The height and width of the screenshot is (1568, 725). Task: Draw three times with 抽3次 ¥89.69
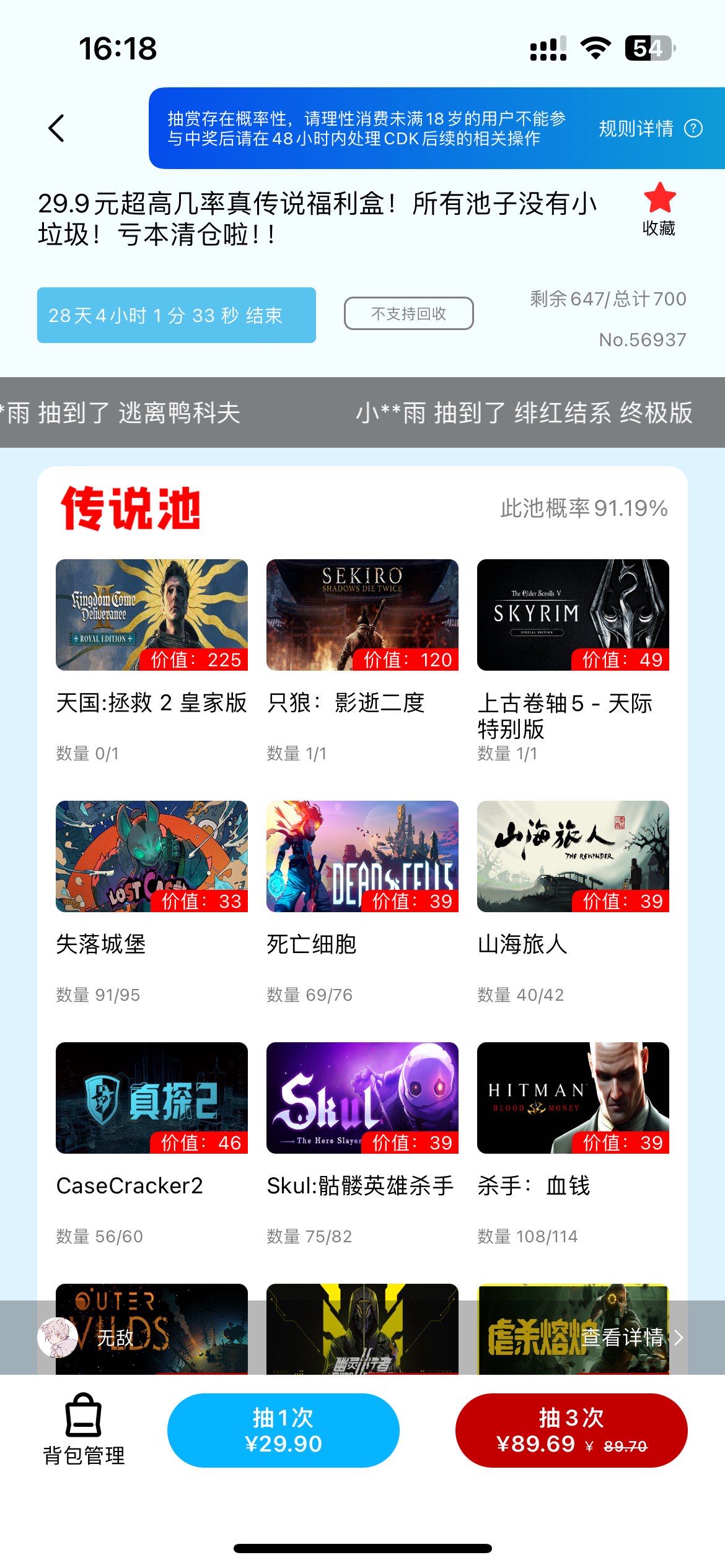pyautogui.click(x=571, y=1430)
